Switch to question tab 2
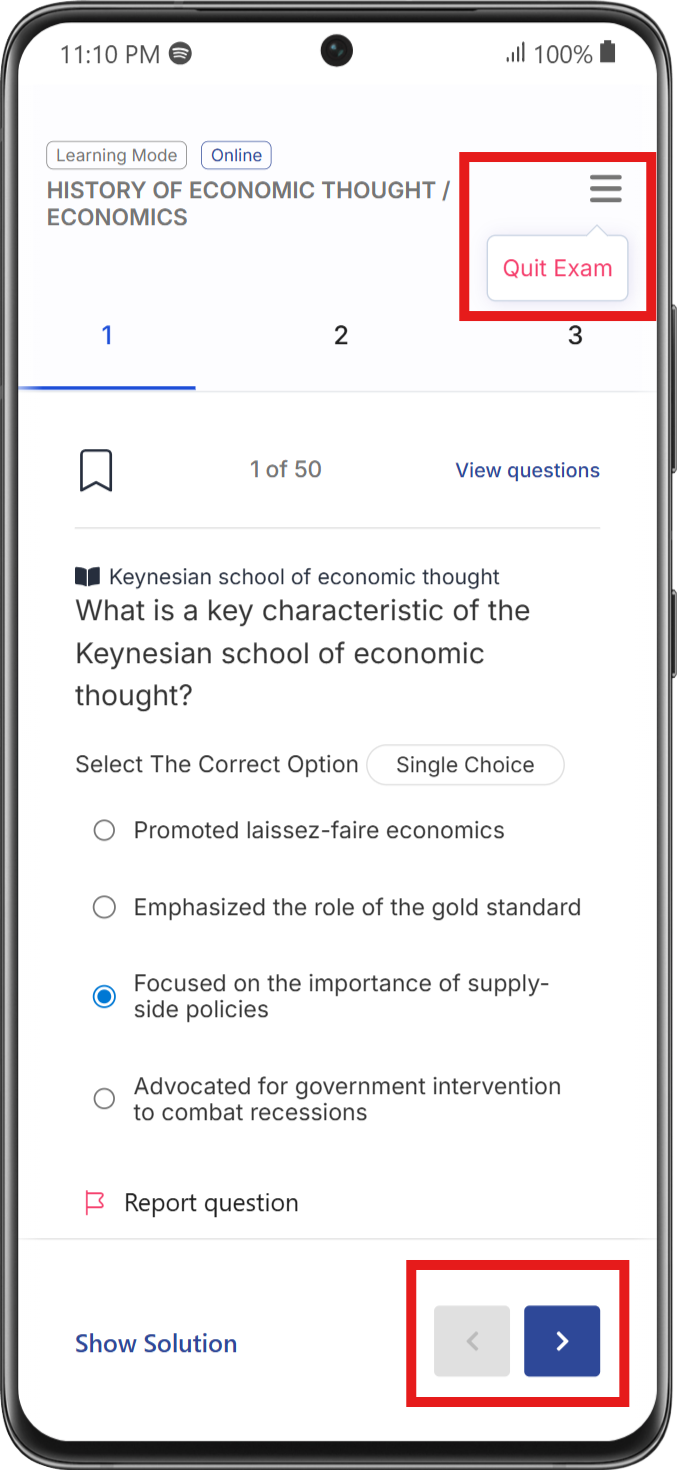 [x=341, y=336]
